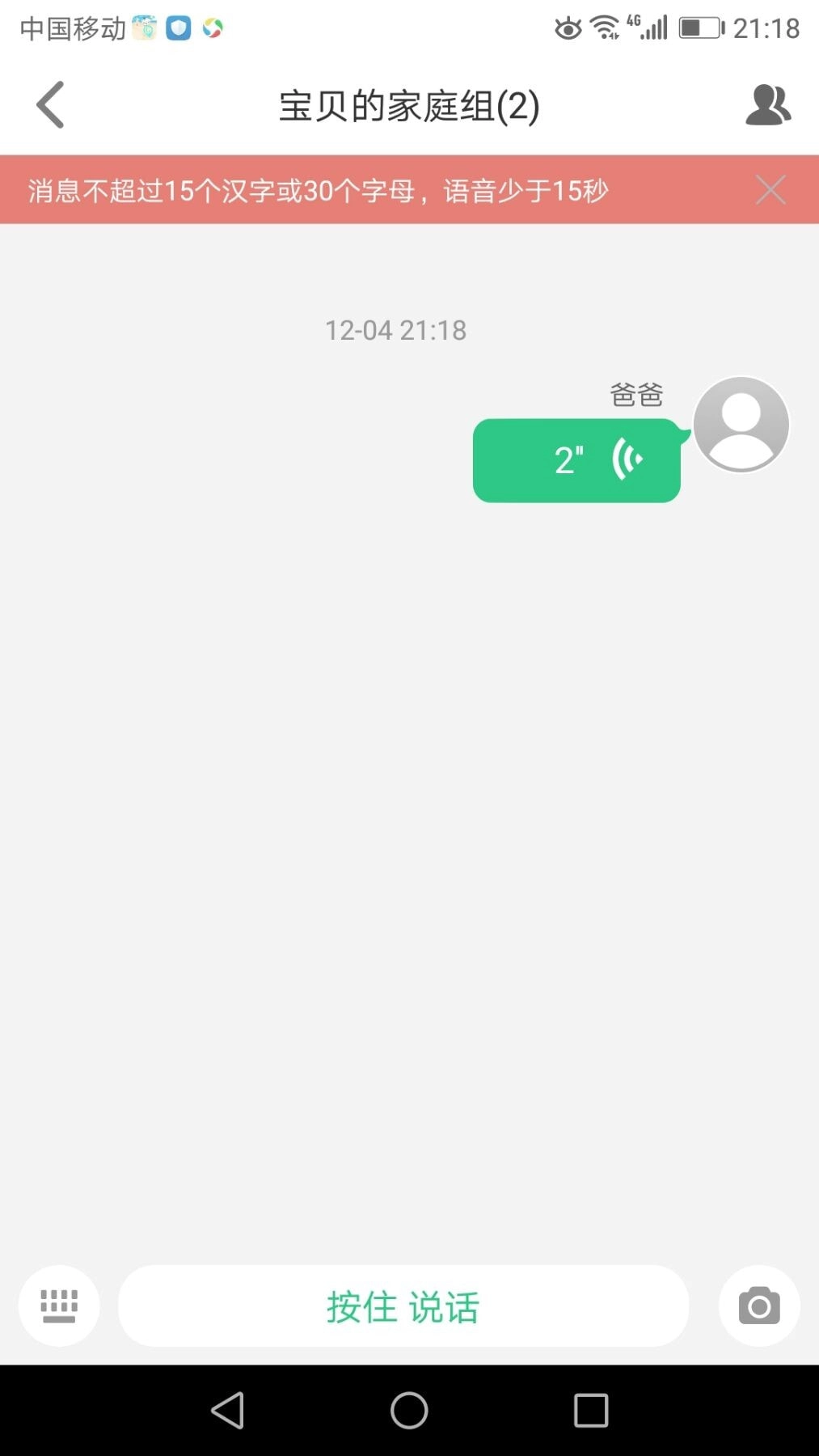Tap the 4G signal indicator
This screenshot has width=819, height=1456.
tap(647, 26)
